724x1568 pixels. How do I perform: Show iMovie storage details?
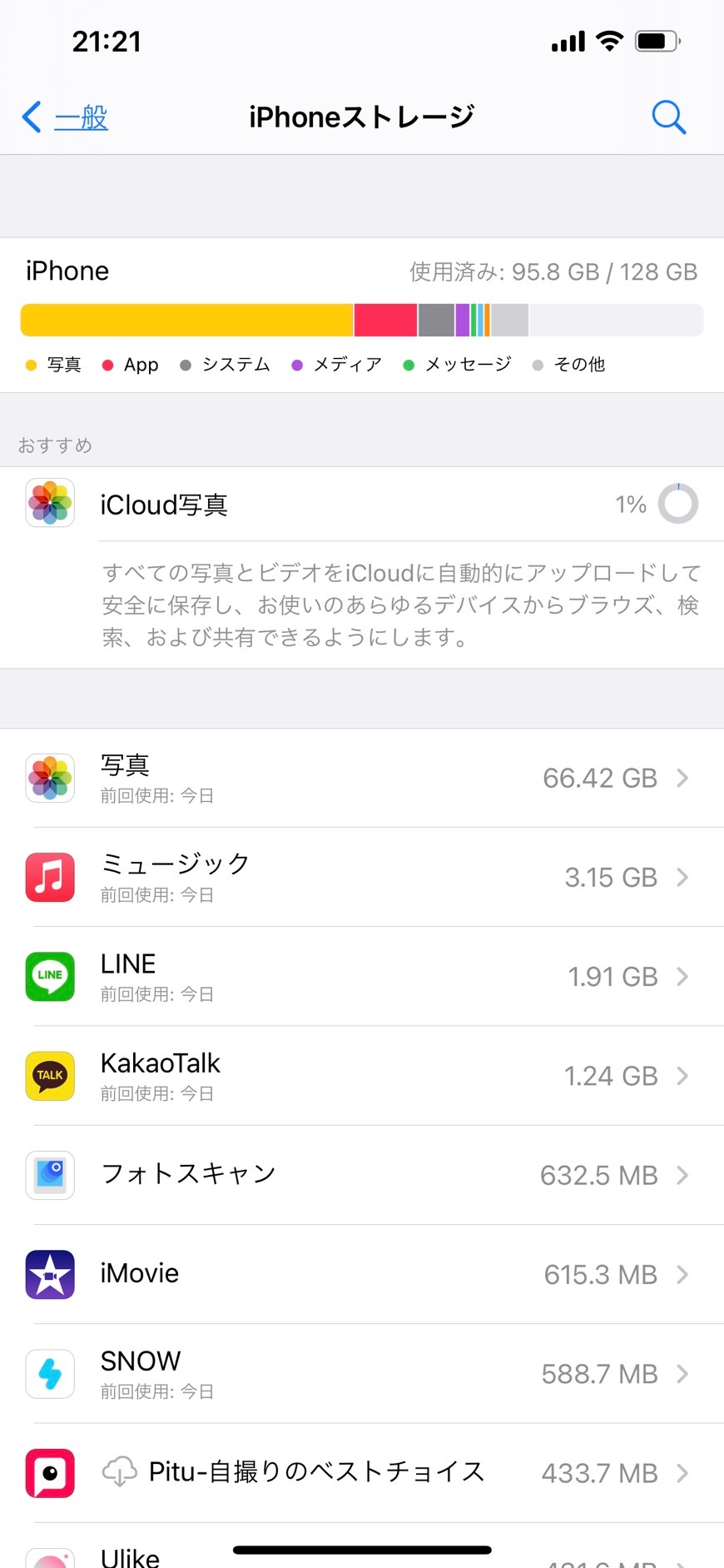362,1274
